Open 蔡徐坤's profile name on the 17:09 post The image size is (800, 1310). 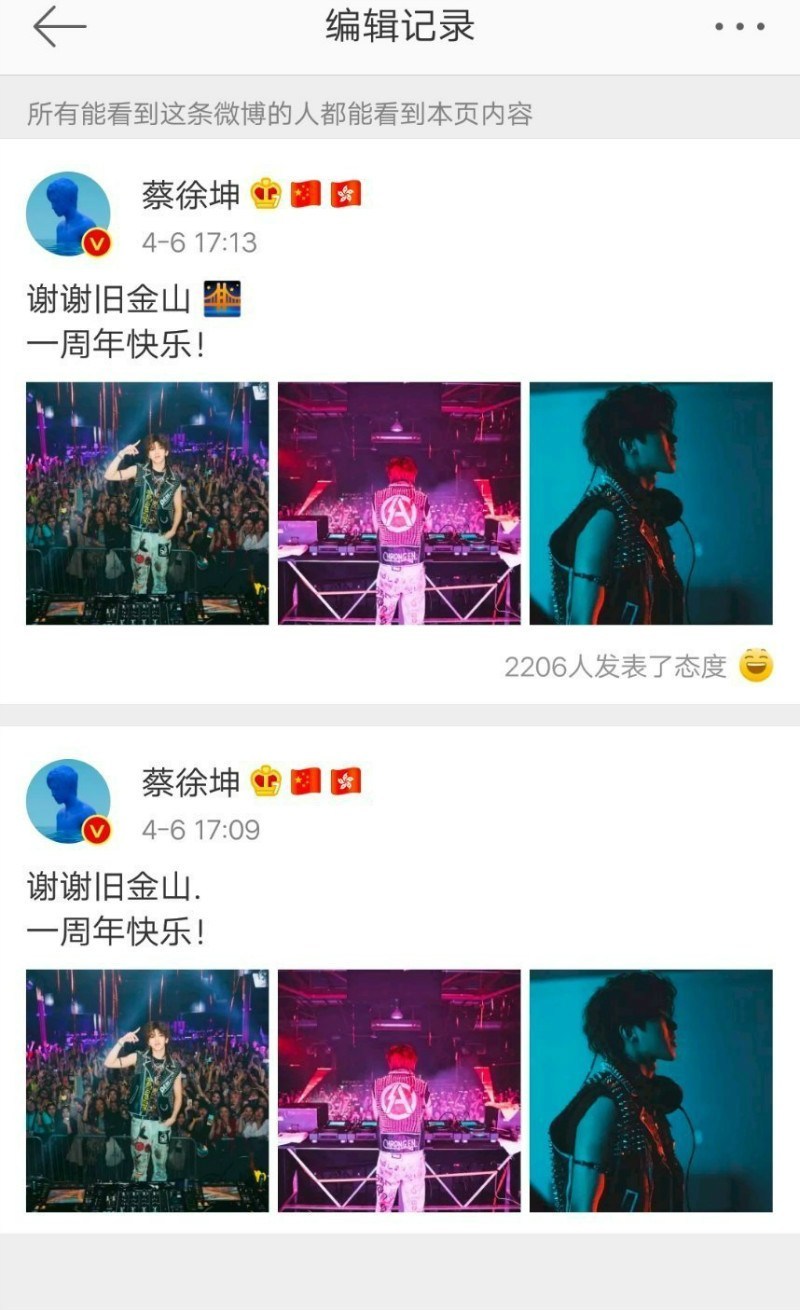191,781
